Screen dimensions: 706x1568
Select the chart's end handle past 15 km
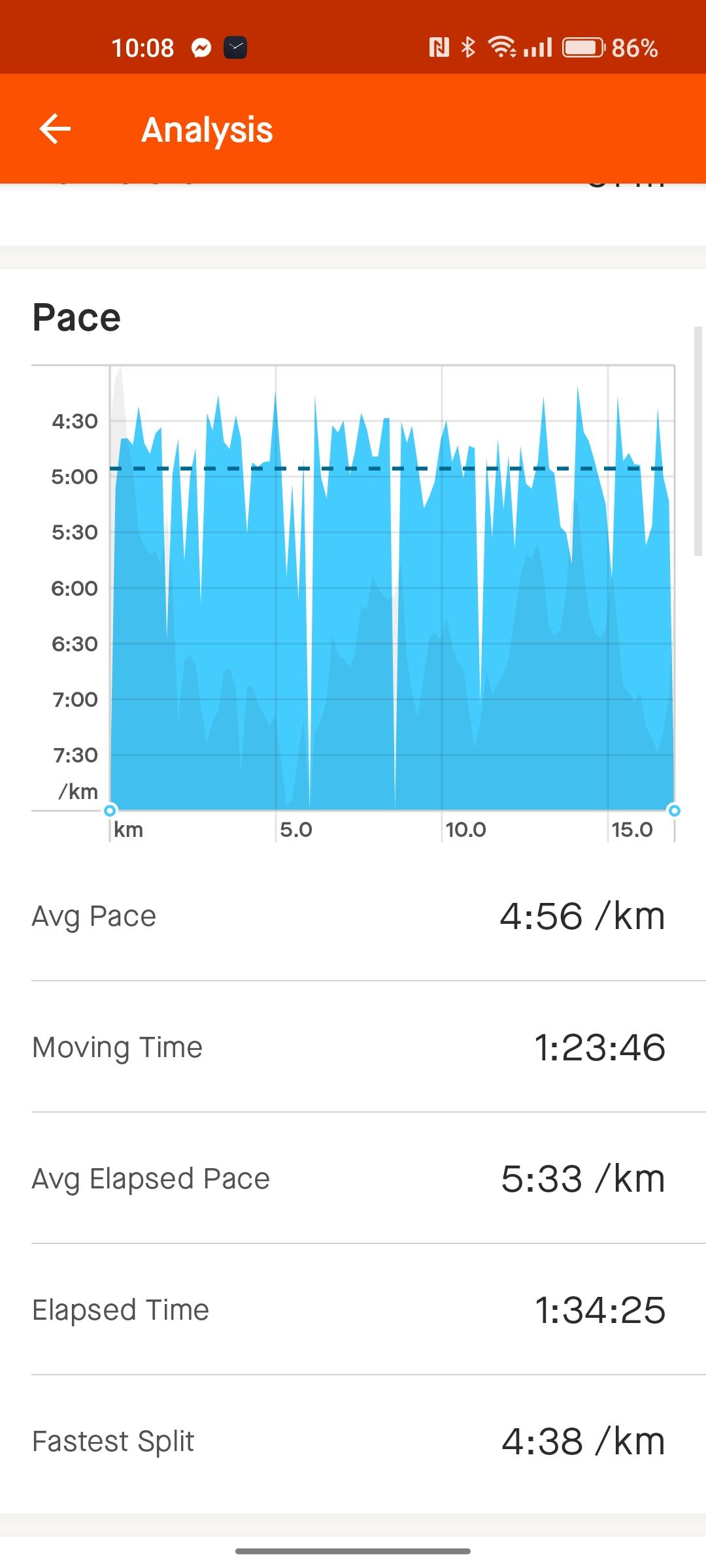coord(674,810)
